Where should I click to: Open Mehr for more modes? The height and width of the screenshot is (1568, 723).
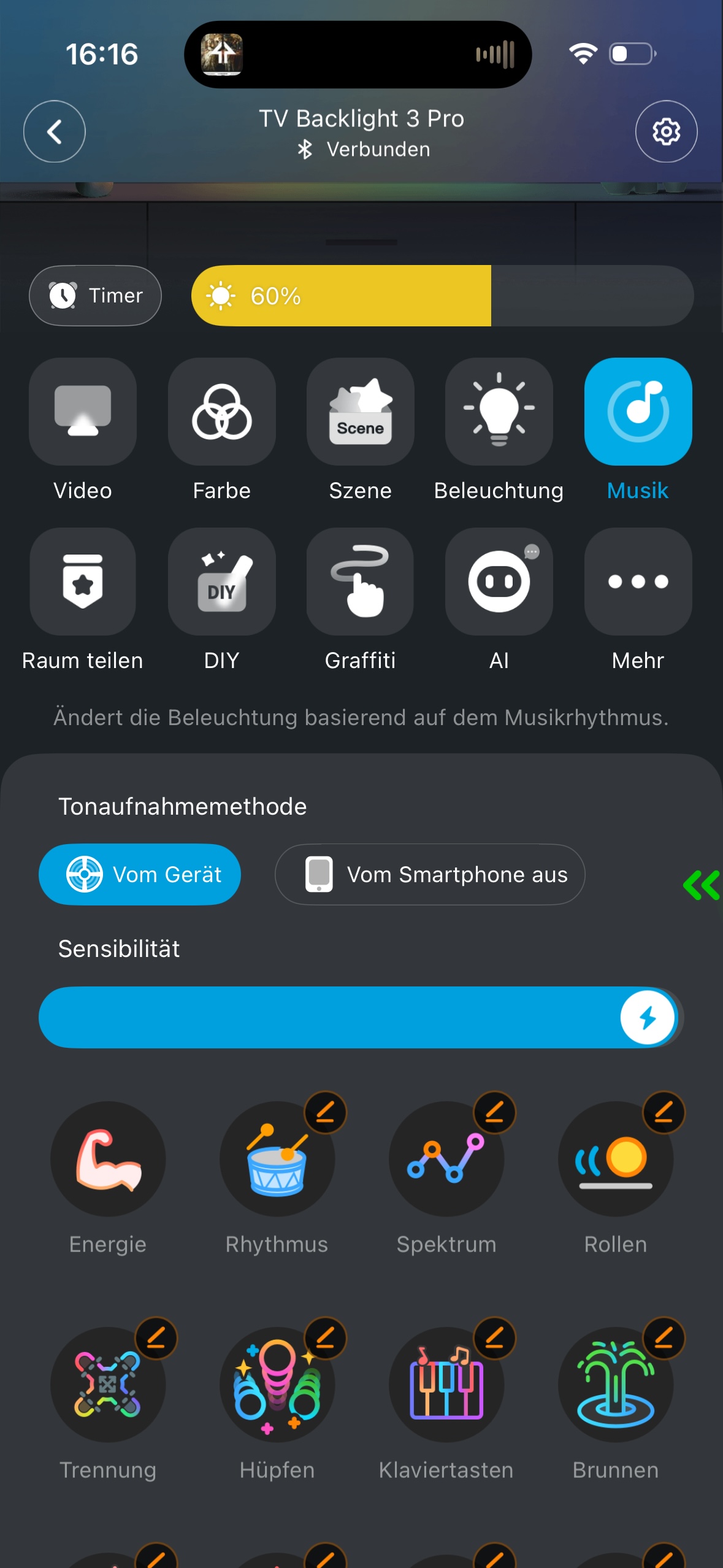coord(638,582)
